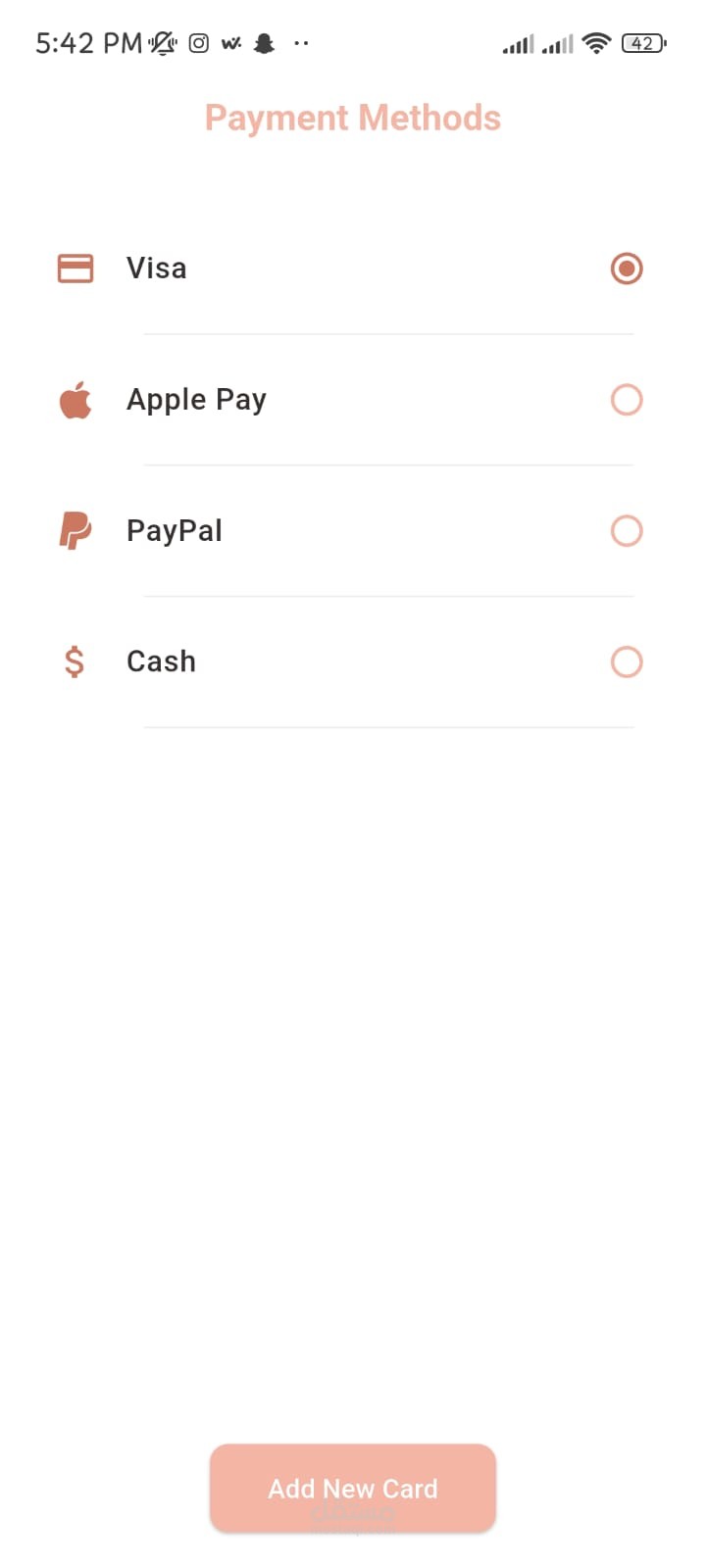Select the Visa payment radio button

[627, 268]
